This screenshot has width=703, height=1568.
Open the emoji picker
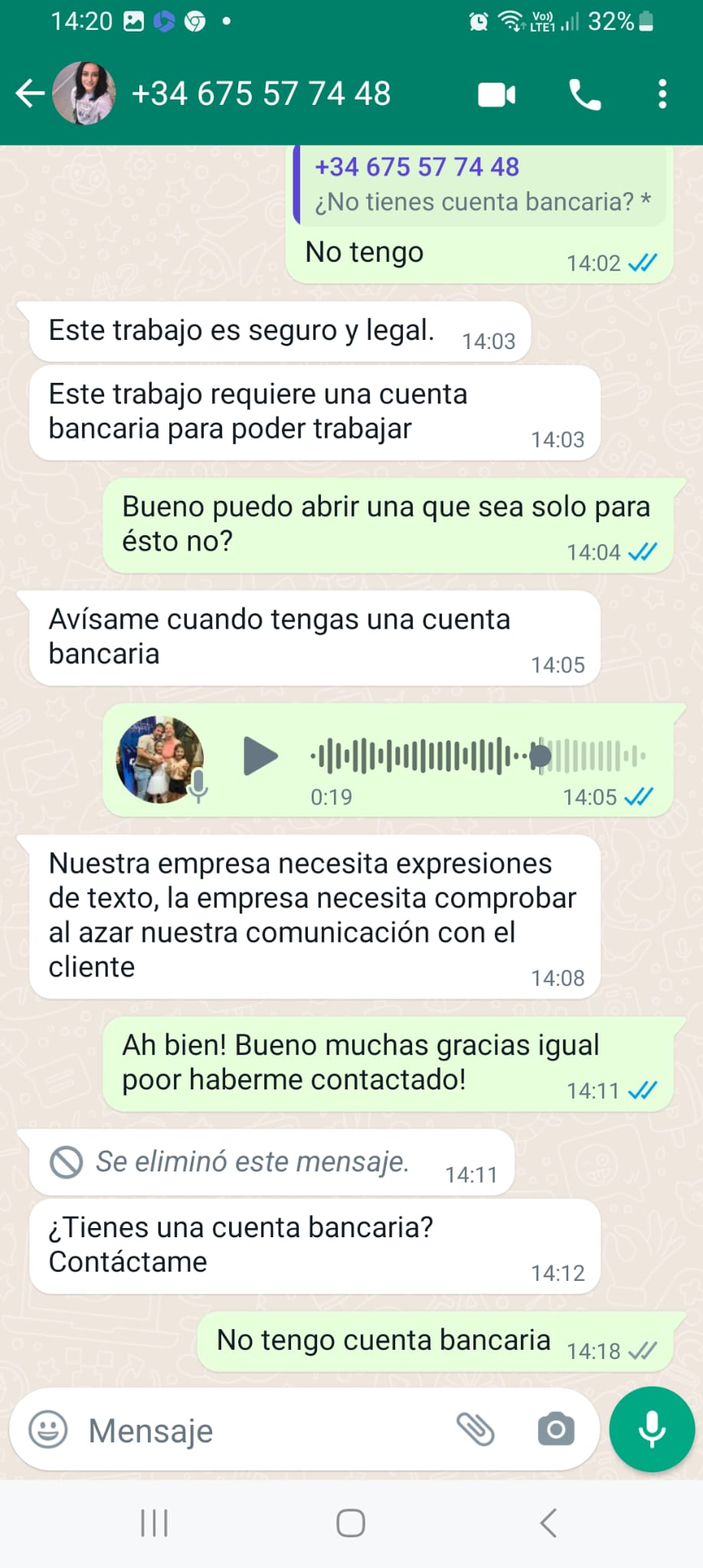click(x=48, y=1429)
